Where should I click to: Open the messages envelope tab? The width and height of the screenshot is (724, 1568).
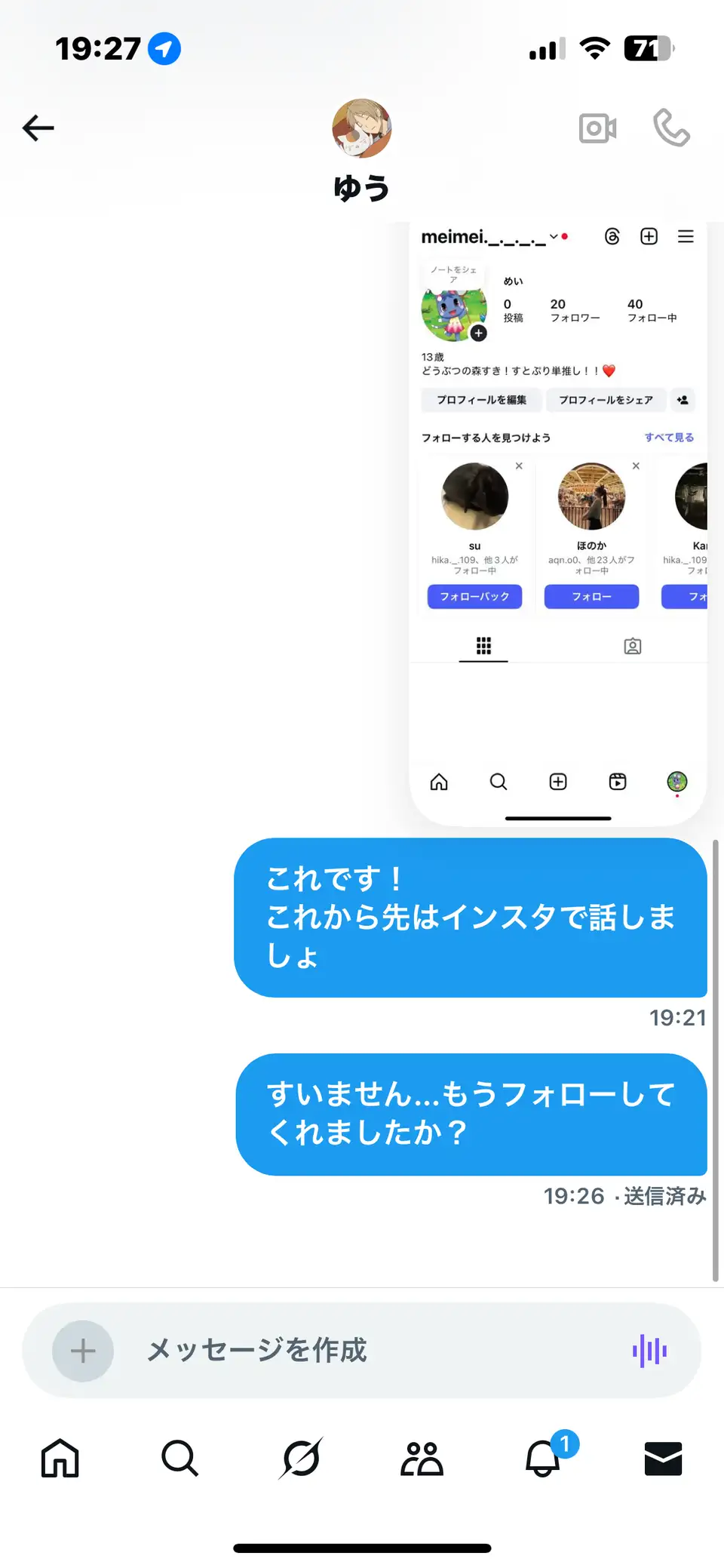pyautogui.click(x=664, y=1458)
